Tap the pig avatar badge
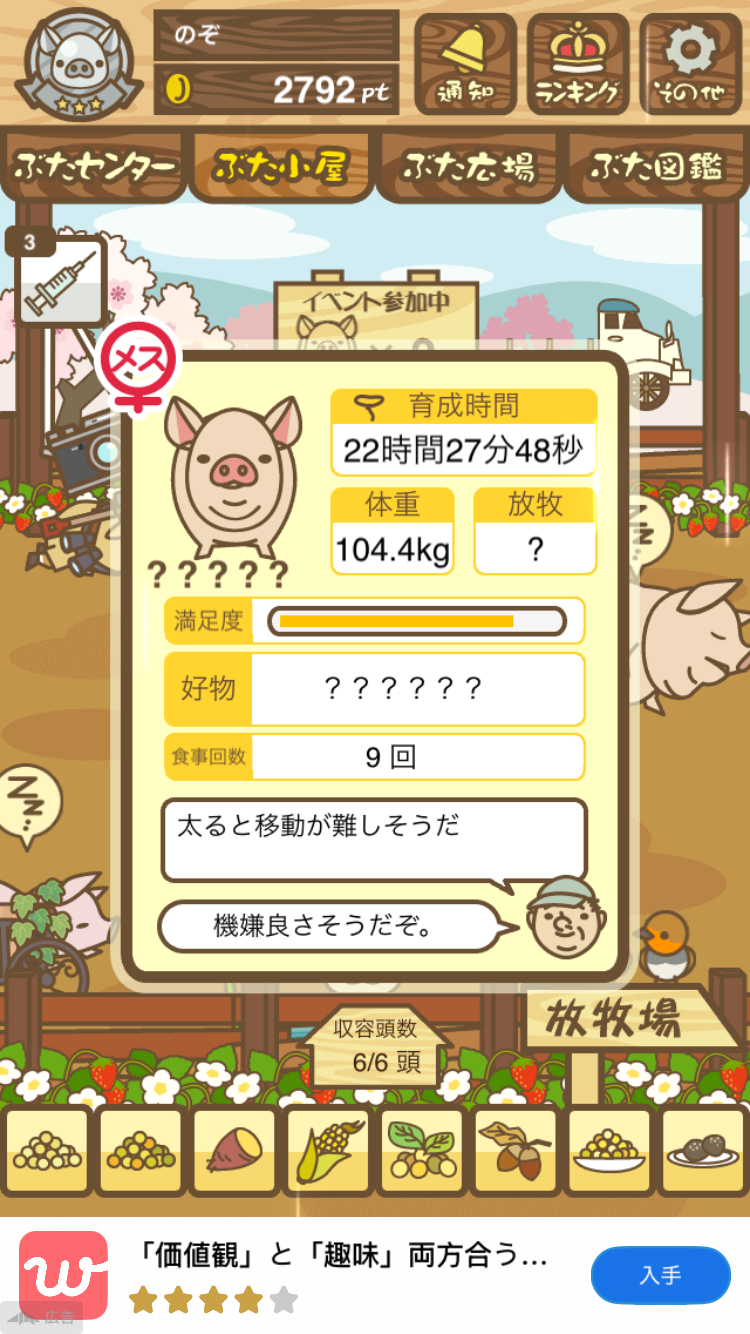The width and height of the screenshot is (750, 1334). click(x=79, y=62)
